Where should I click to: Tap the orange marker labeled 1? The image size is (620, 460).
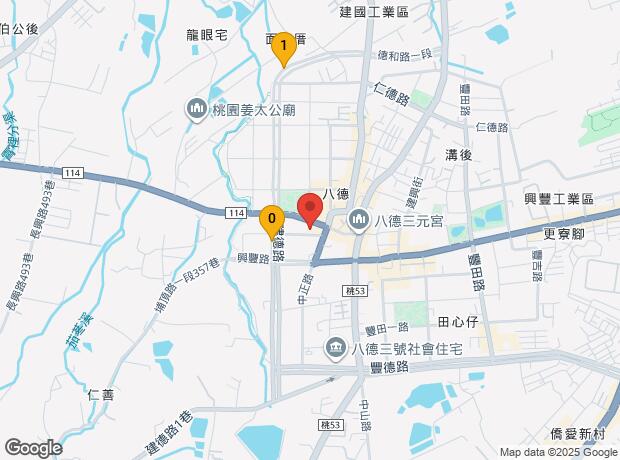tap(284, 46)
